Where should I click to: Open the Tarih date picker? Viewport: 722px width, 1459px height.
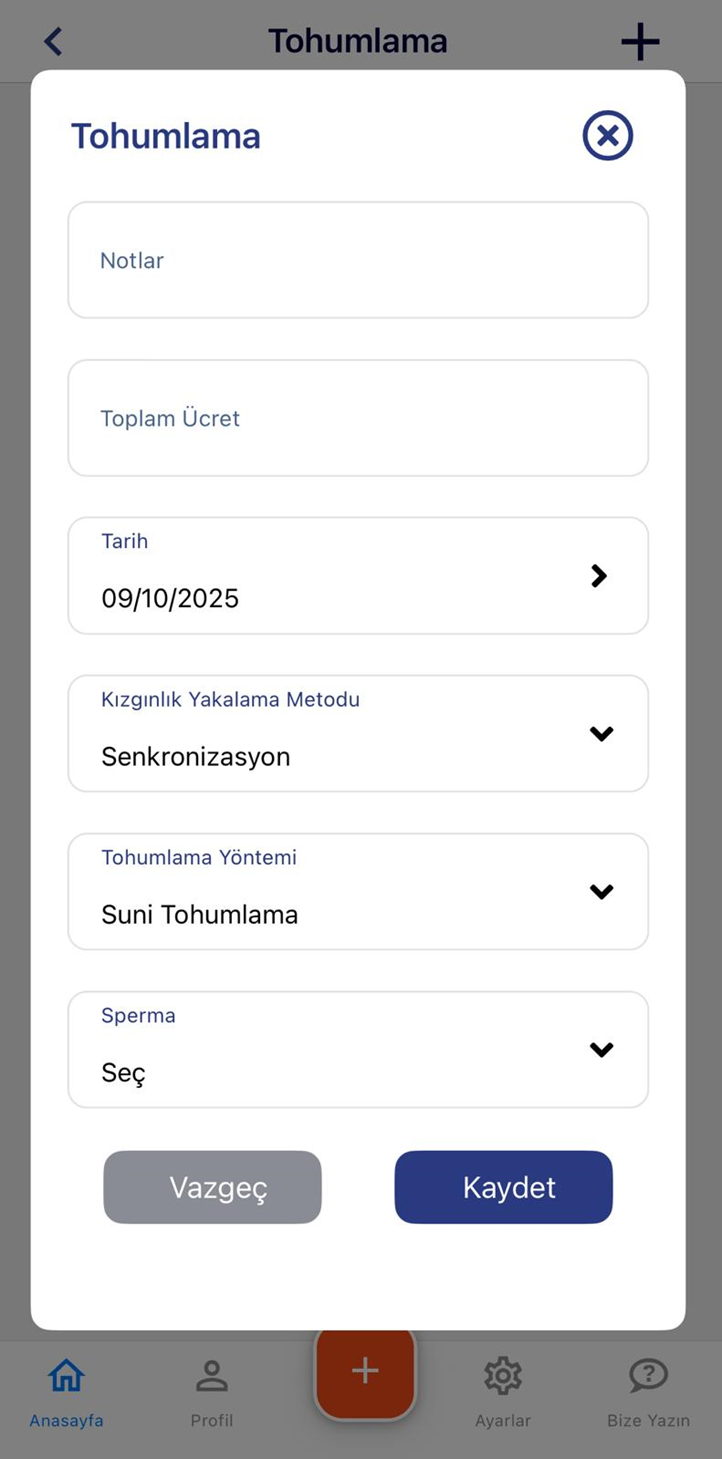(x=358, y=576)
